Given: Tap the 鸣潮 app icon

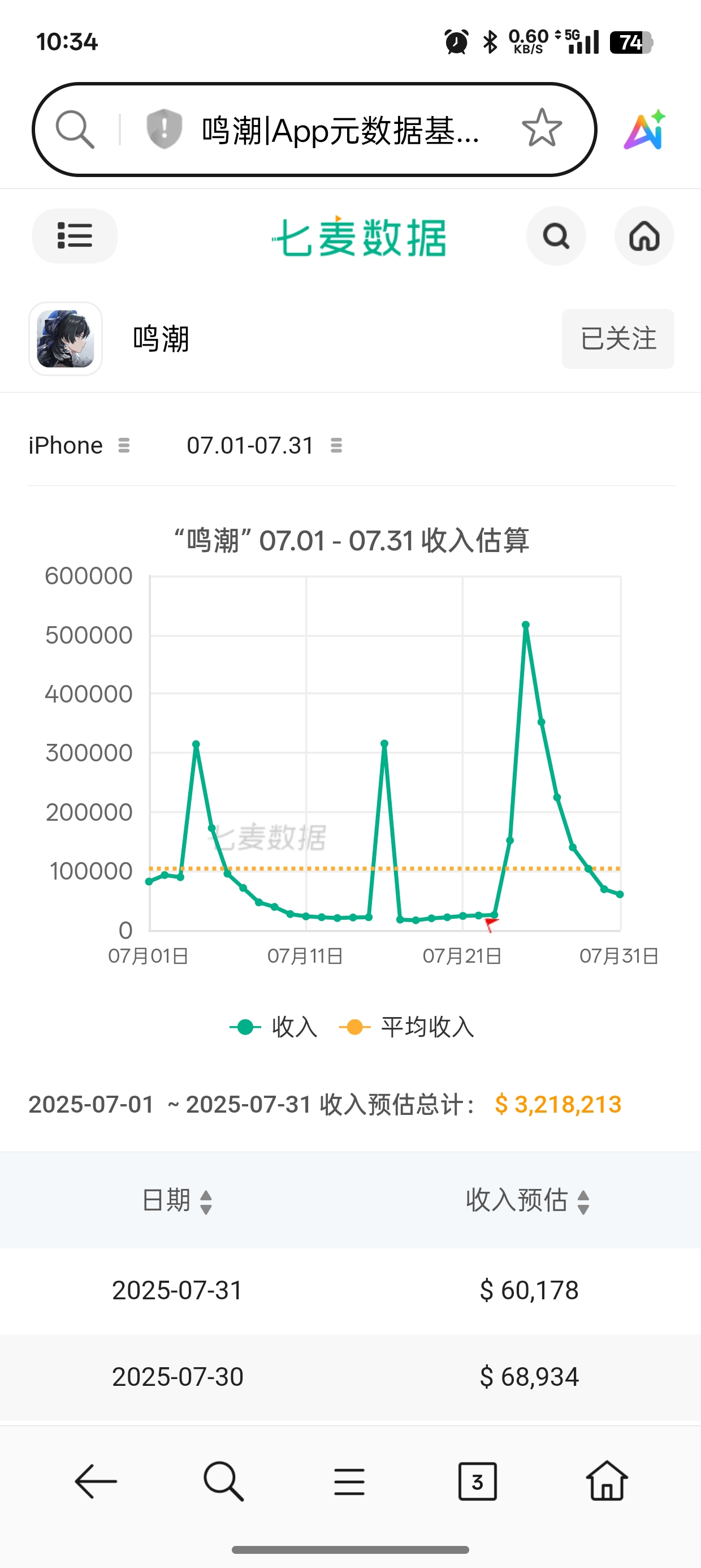Looking at the screenshot, I should click(66, 338).
